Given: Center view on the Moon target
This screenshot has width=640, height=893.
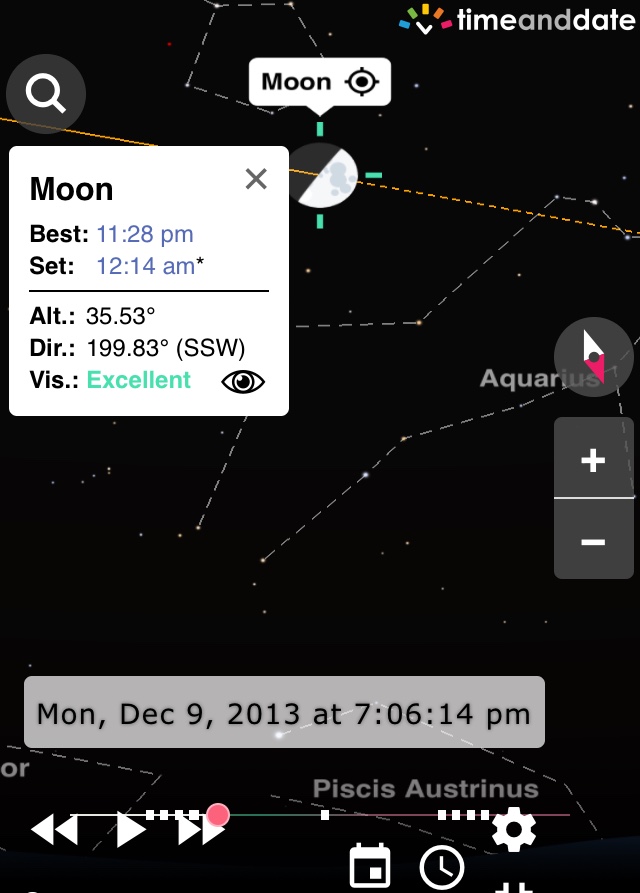Looking at the screenshot, I should click(x=361, y=82).
